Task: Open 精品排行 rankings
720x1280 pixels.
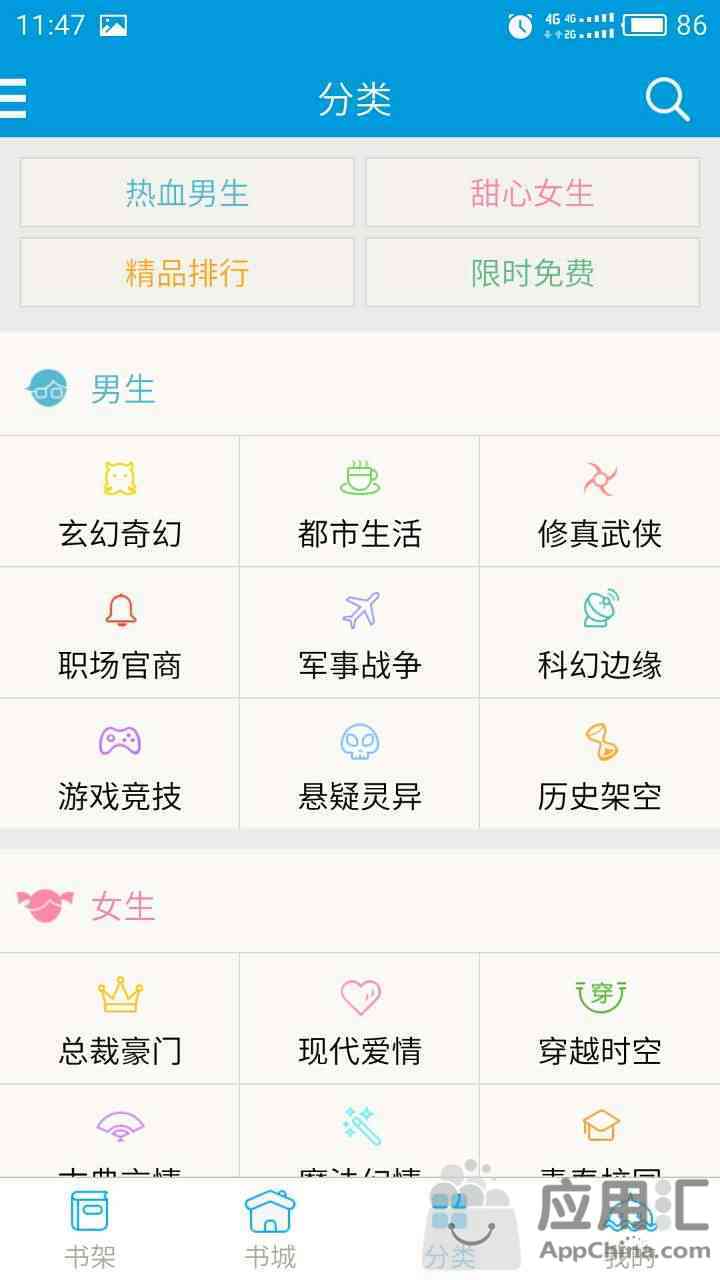Action: click(x=187, y=272)
